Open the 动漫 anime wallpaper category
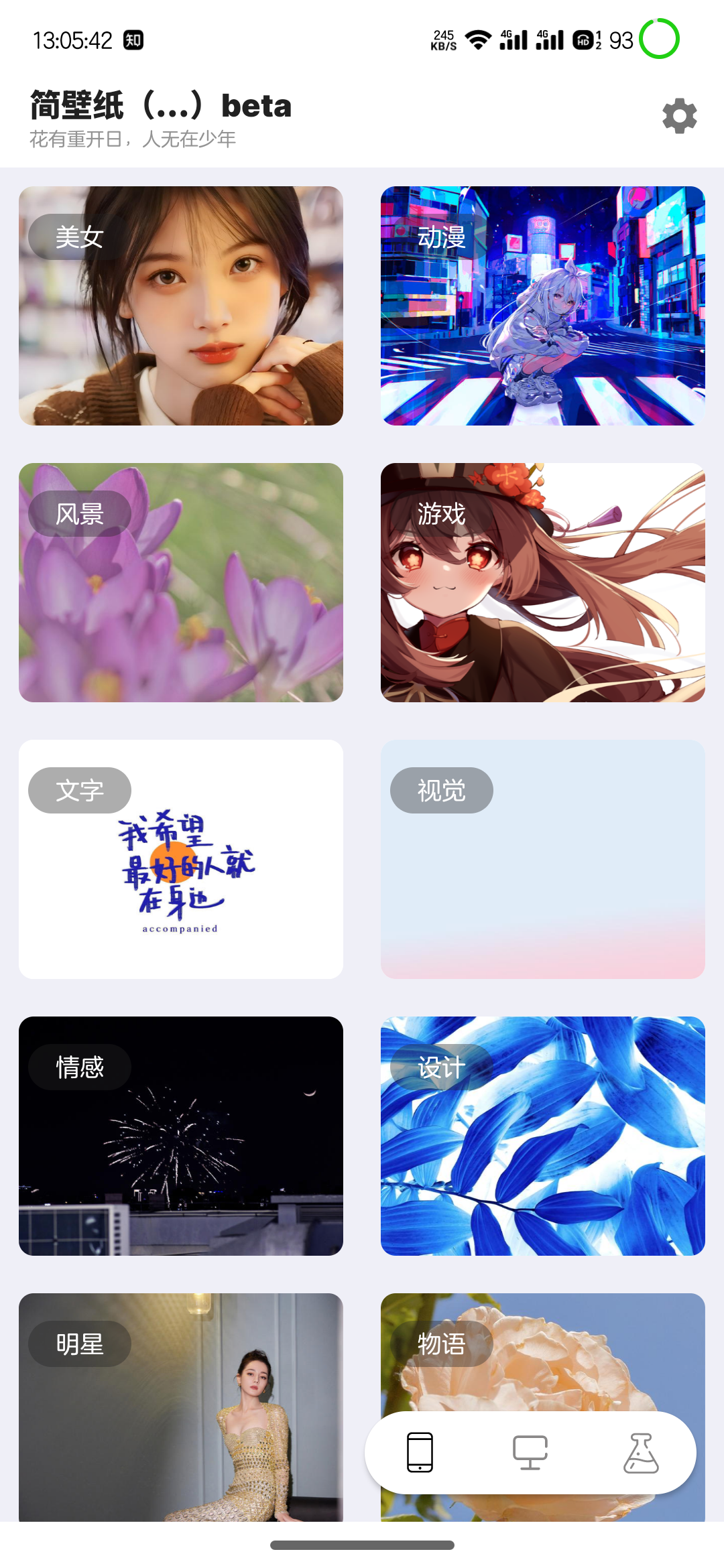This screenshot has width=724, height=1568. (542, 306)
